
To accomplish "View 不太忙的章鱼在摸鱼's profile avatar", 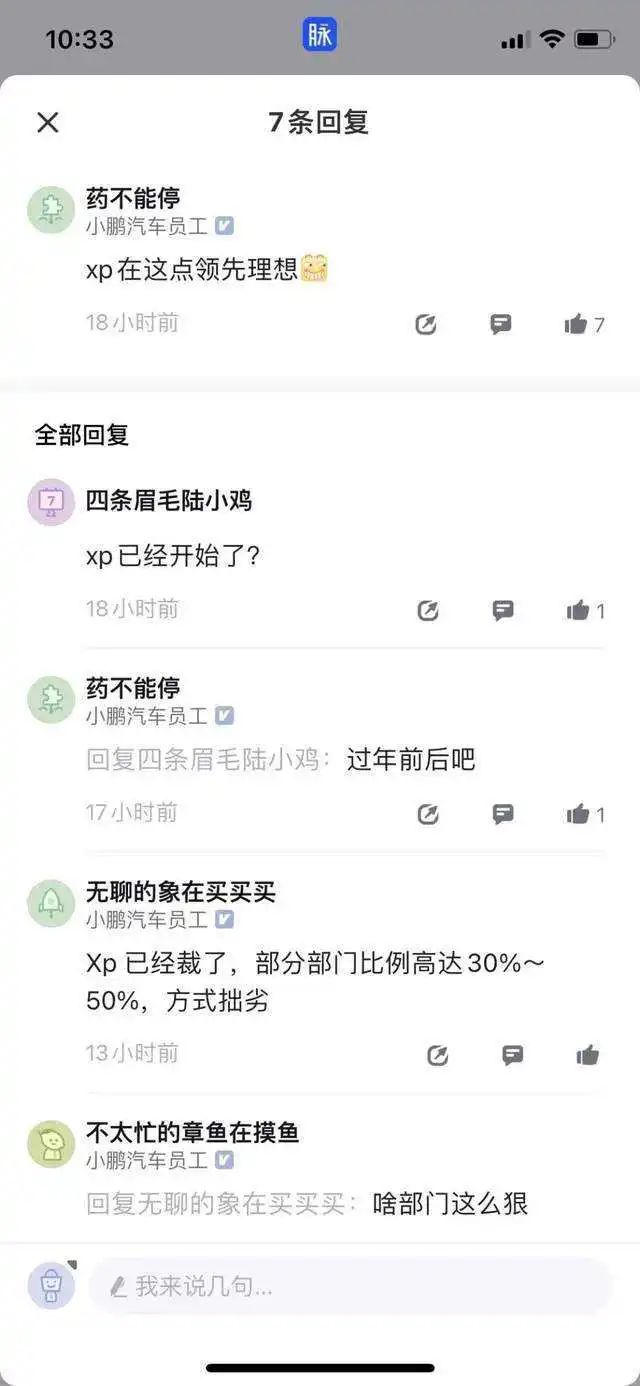I will (51, 1144).
